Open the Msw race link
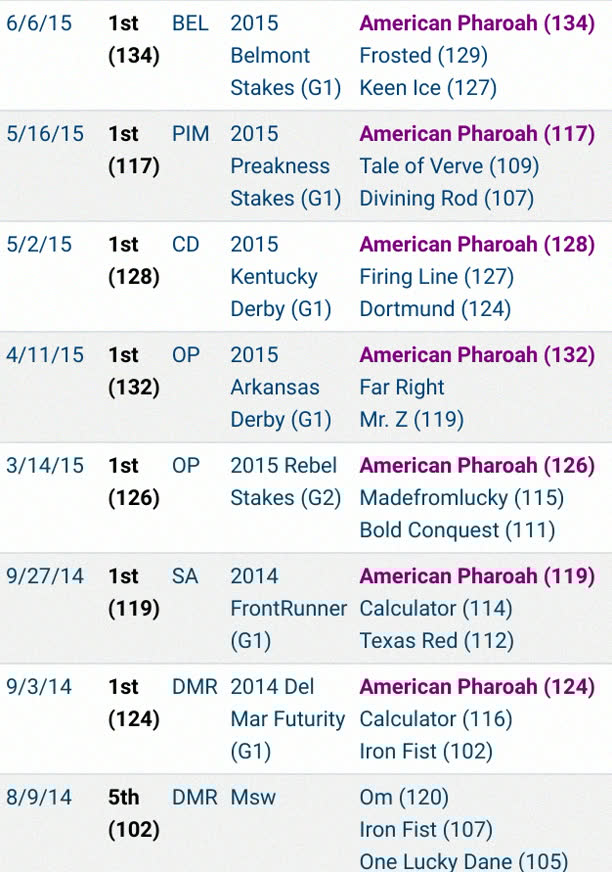This screenshot has height=872, width=612. (253, 797)
